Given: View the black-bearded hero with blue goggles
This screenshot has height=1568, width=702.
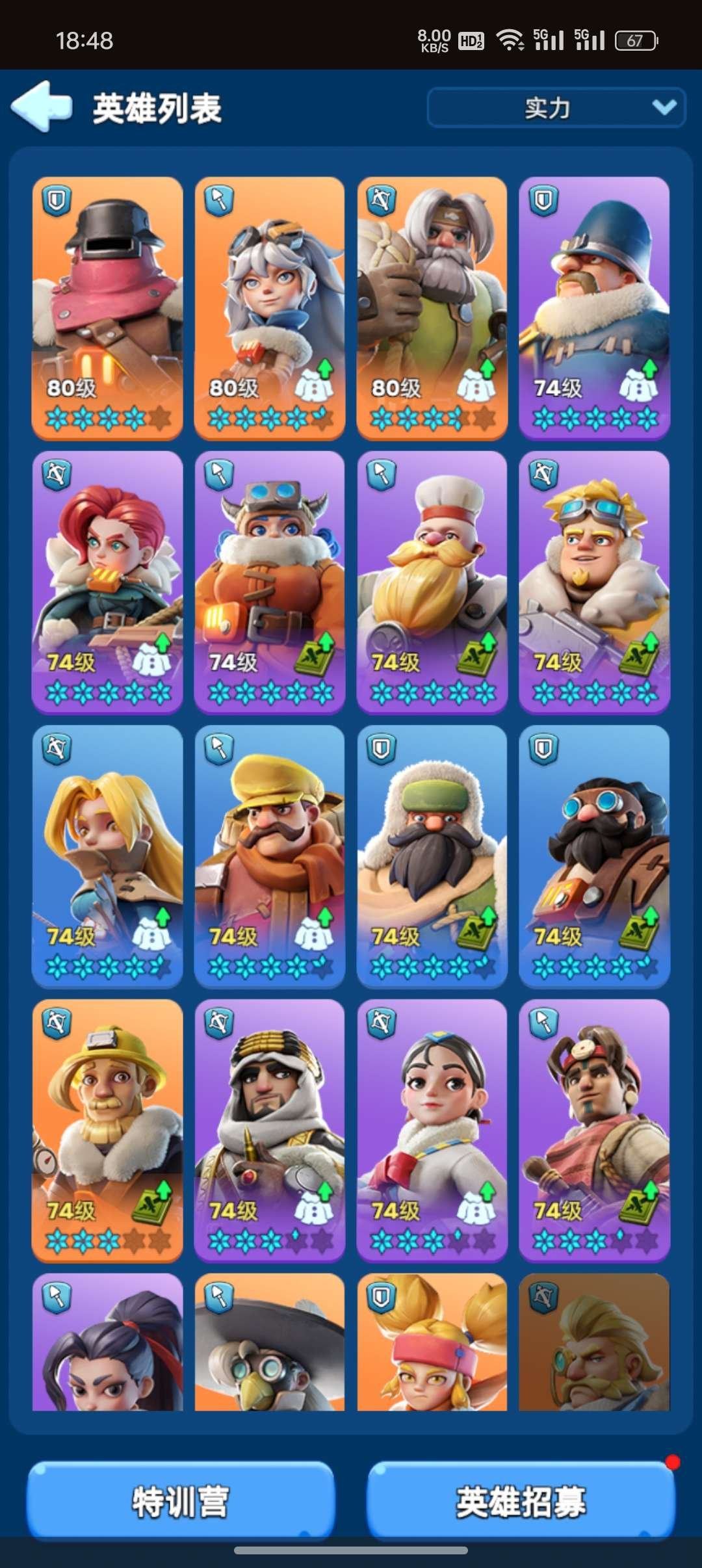Looking at the screenshot, I should pos(594,856).
